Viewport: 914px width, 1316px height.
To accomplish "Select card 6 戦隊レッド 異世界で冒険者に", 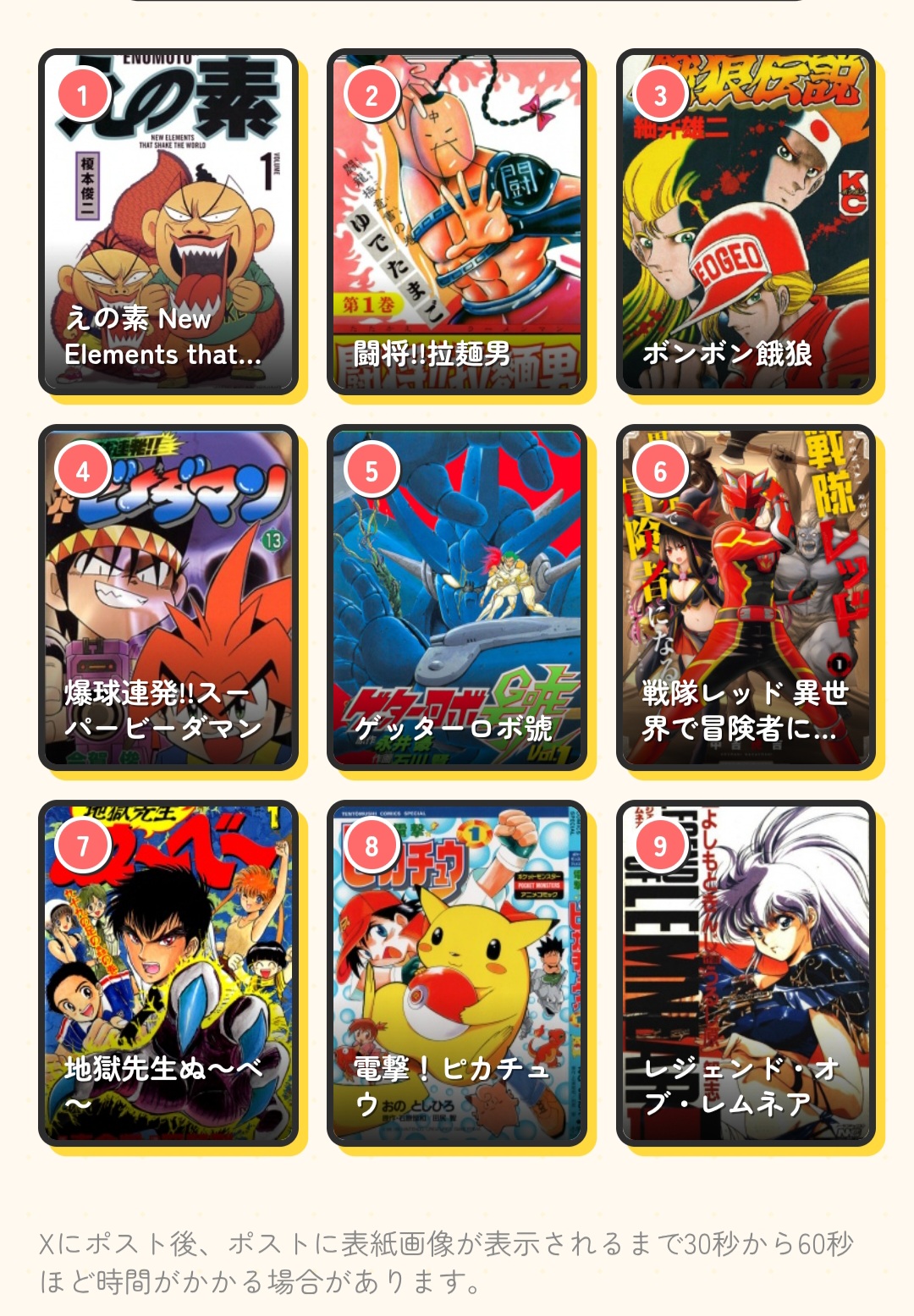I will [746, 597].
